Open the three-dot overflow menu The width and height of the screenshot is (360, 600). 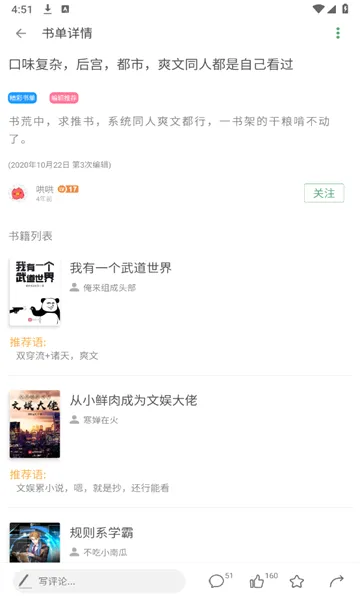click(338, 33)
